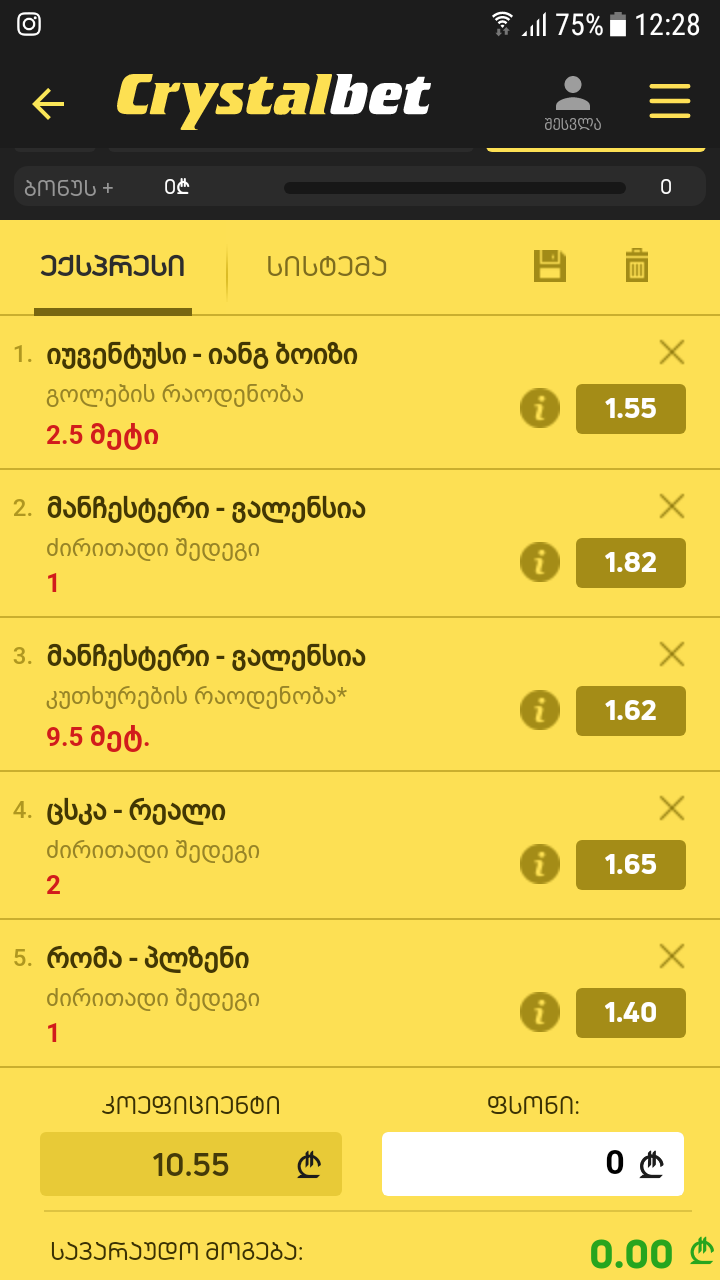This screenshot has height=1280, width=720.
Task: Switch to the ექსპრესი tab
Action: click(x=113, y=267)
